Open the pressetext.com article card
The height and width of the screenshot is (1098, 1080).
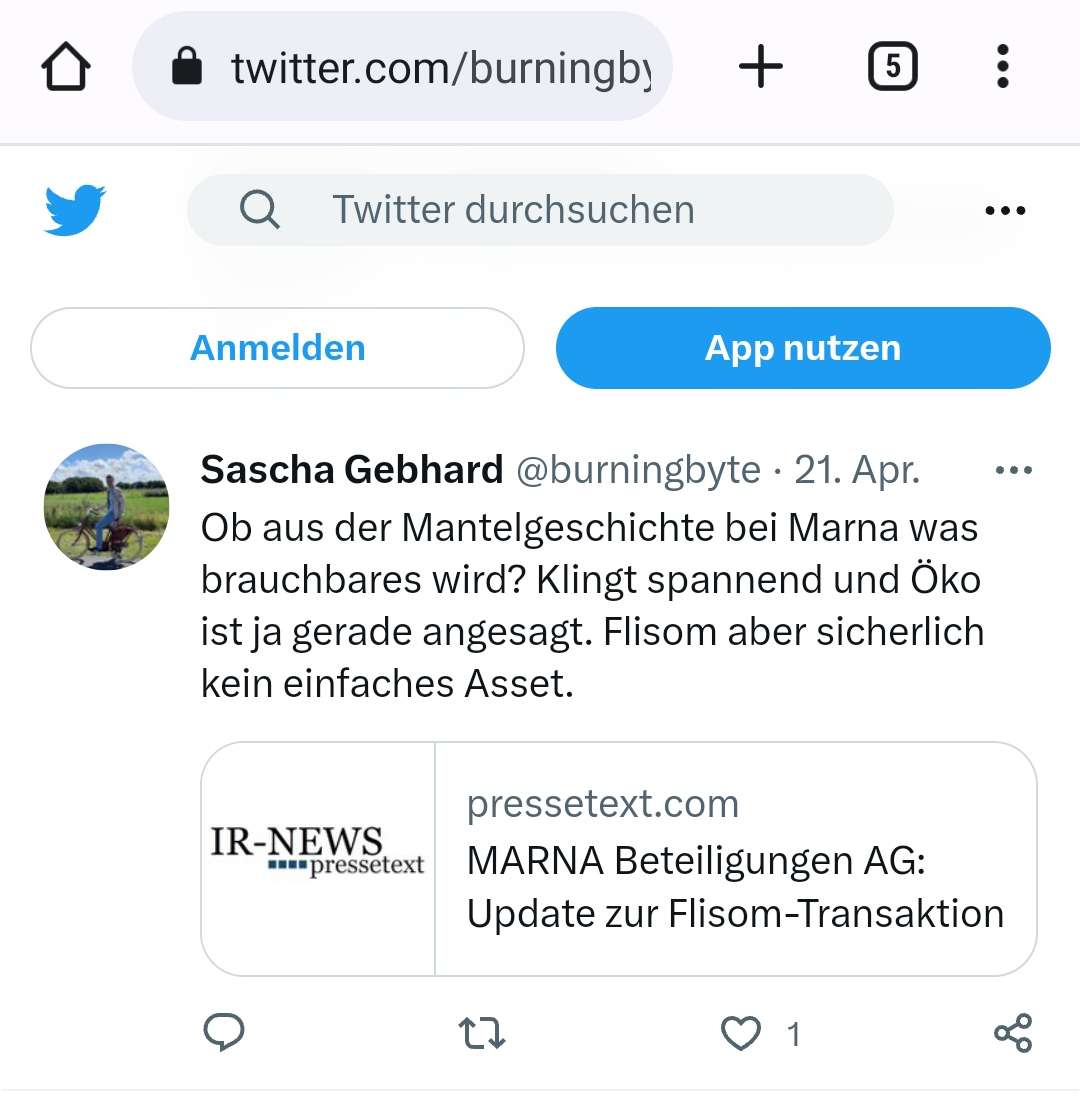tap(620, 858)
